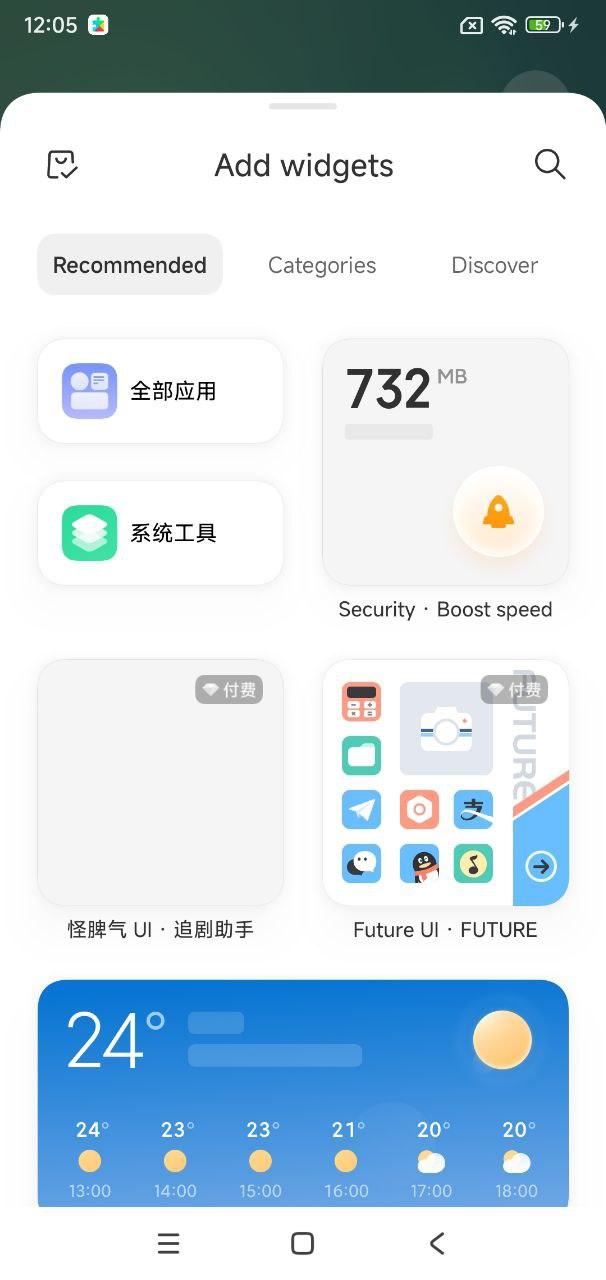Image resolution: width=606 pixels, height=1280 pixels.
Task: Go back with the system back button
Action: click(436, 1243)
